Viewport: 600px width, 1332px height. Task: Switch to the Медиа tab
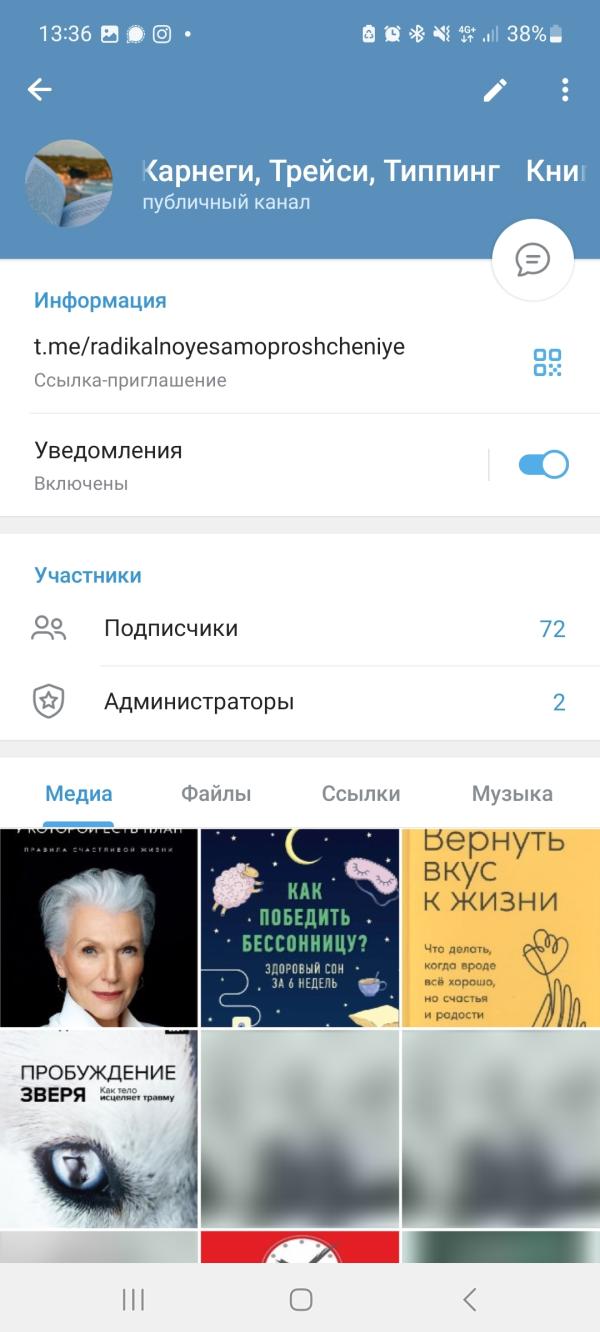click(79, 794)
